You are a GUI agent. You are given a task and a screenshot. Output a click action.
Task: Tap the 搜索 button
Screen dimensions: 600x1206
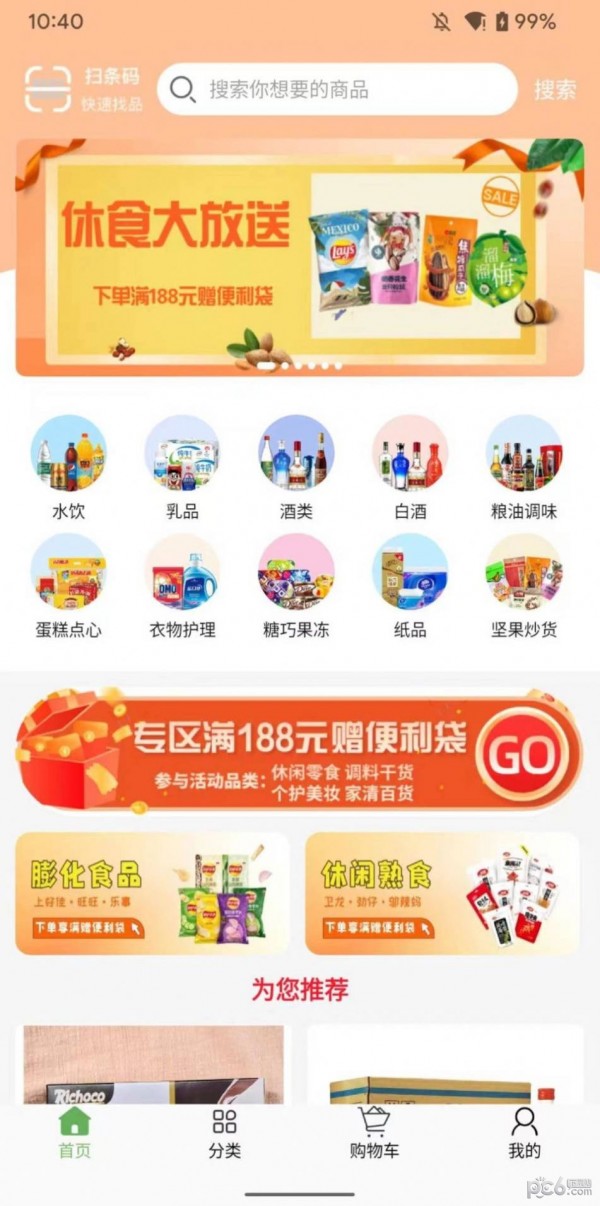click(x=554, y=90)
